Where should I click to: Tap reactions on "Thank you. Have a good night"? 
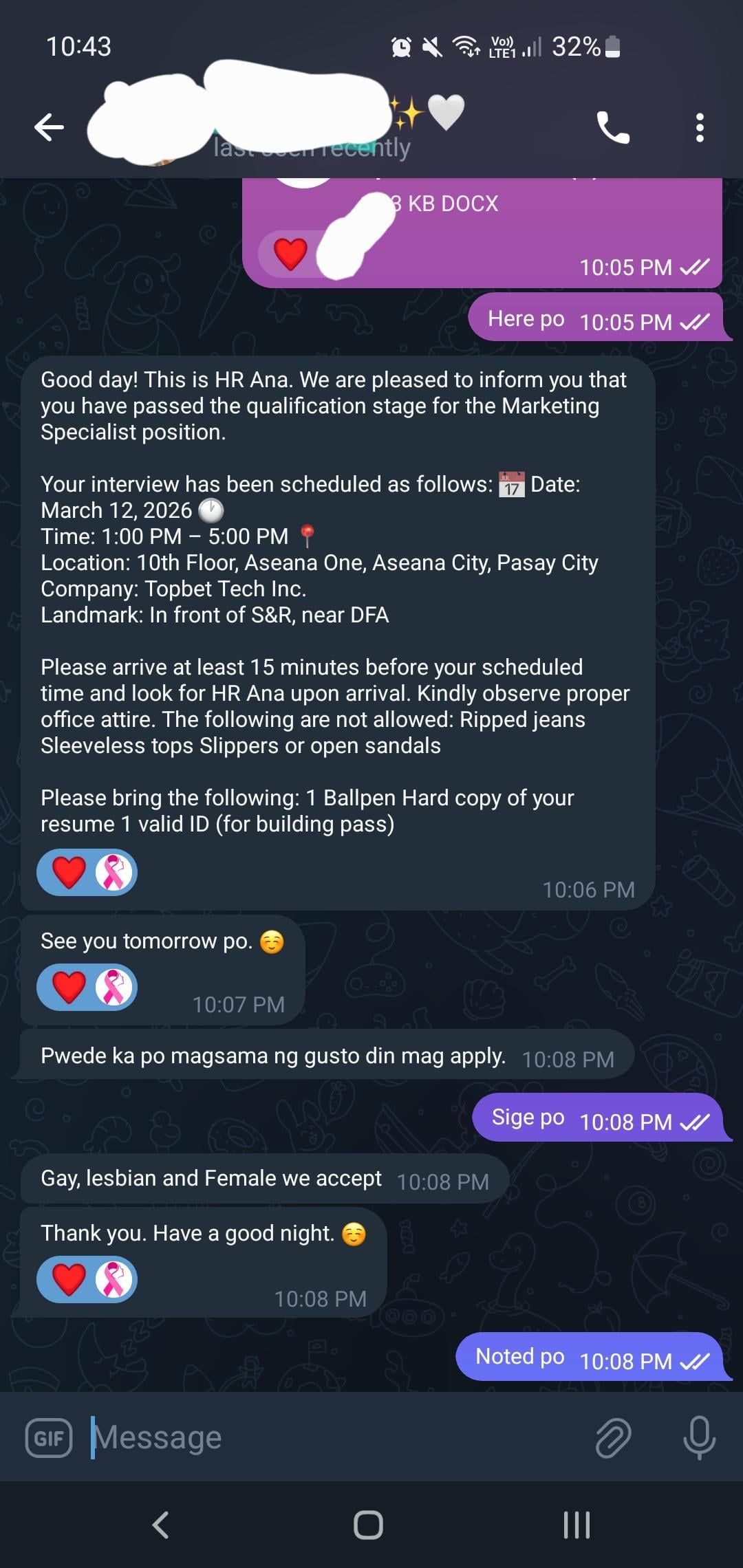coord(87,1280)
